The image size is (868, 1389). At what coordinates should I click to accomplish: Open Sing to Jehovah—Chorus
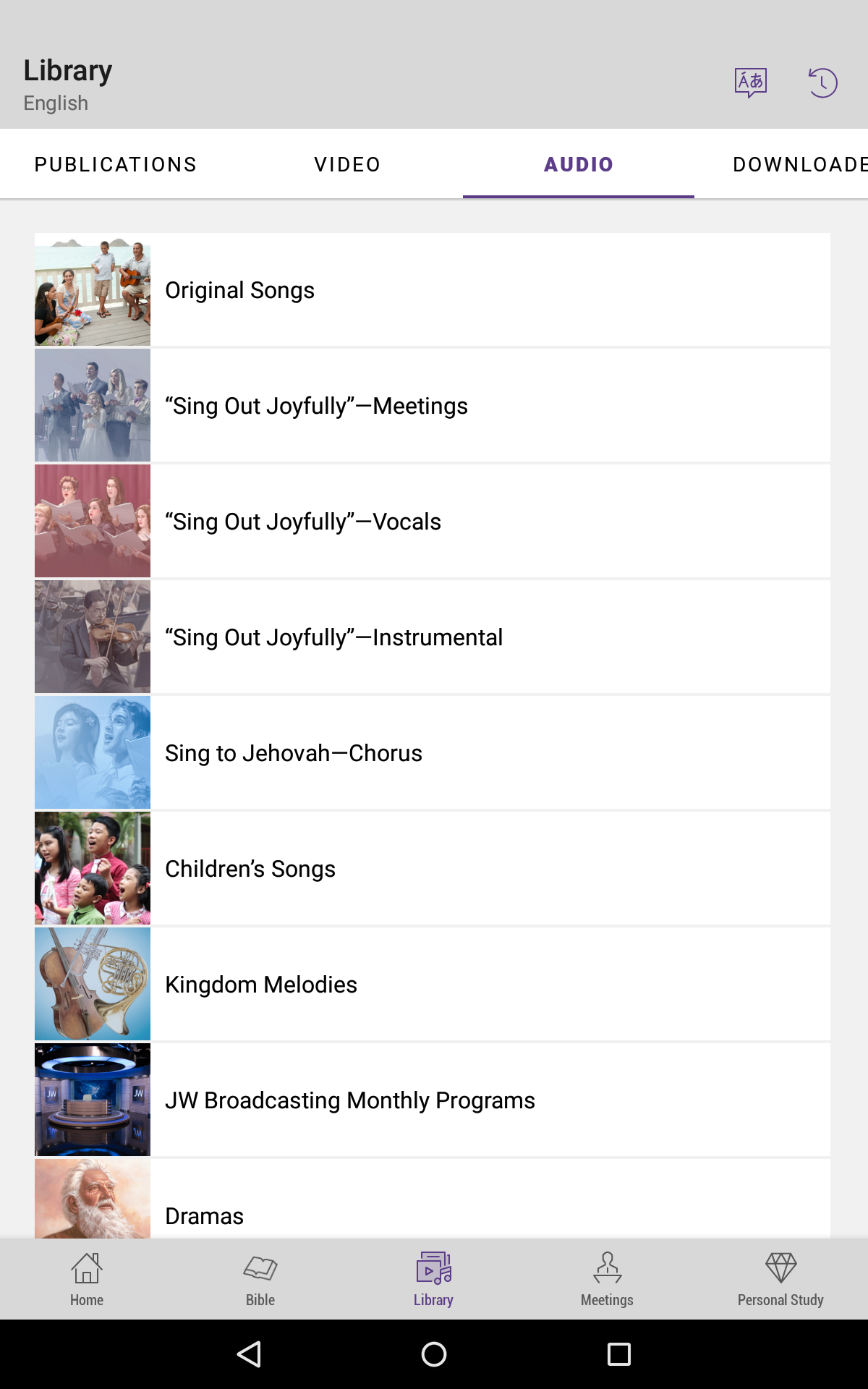(433, 753)
